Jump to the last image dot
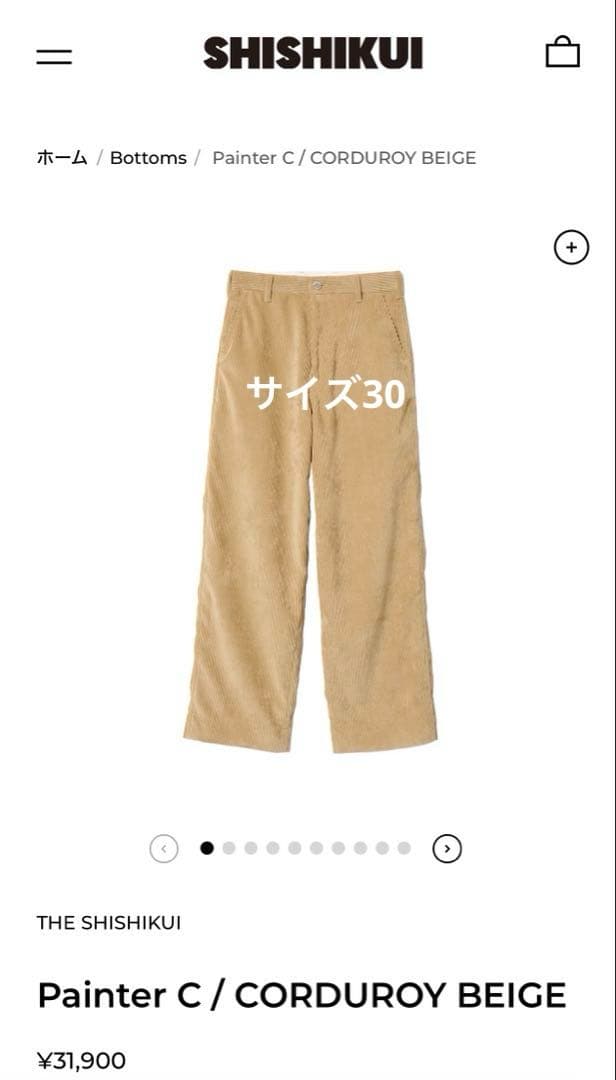 (x=404, y=848)
